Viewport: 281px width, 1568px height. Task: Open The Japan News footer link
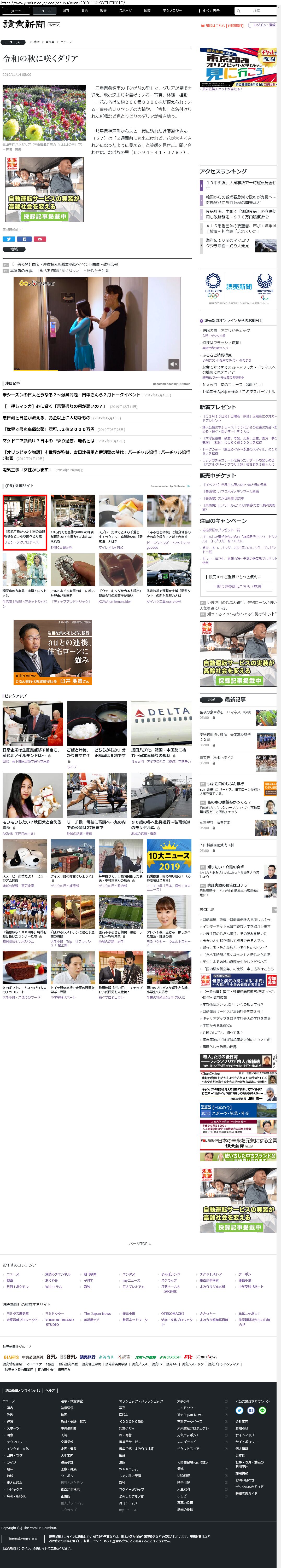97,1313
